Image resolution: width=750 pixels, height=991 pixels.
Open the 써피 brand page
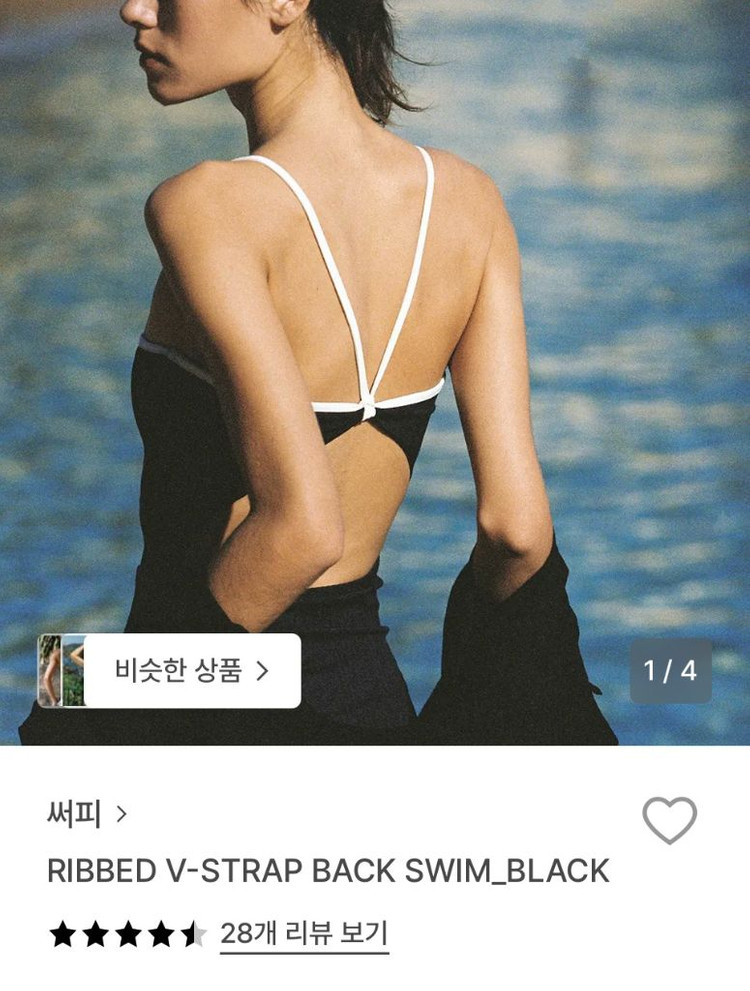pyautogui.click(x=87, y=814)
